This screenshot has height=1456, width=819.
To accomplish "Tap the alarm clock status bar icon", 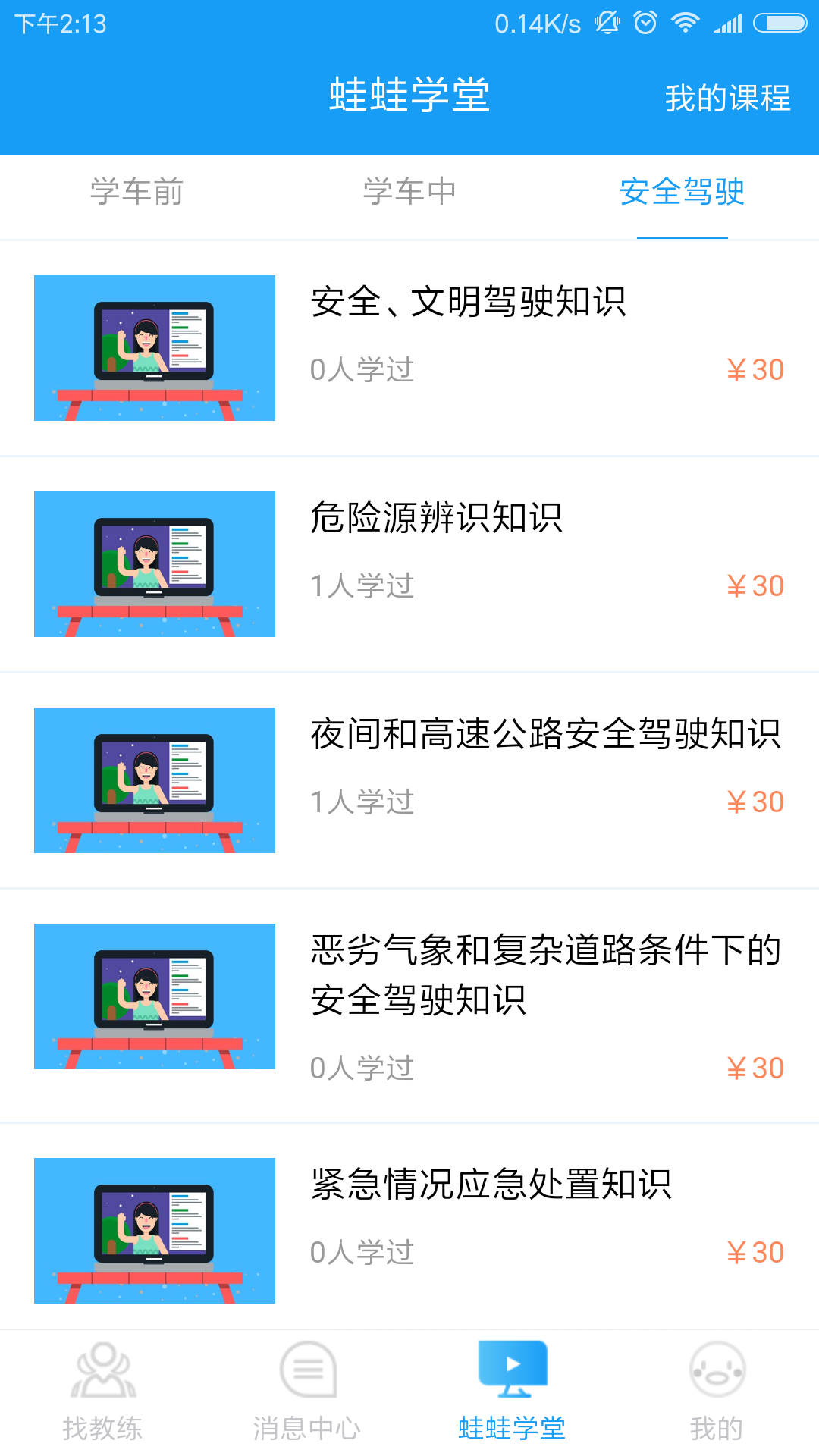I will coord(646,23).
